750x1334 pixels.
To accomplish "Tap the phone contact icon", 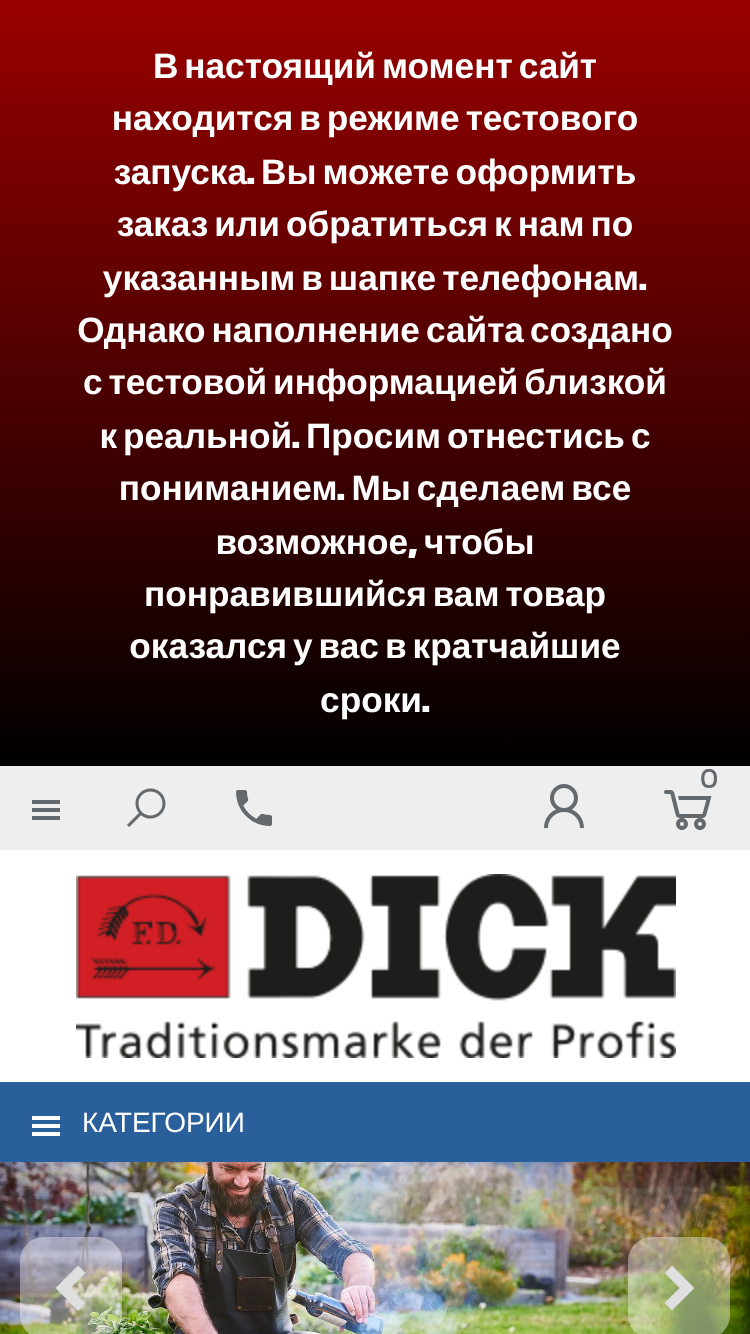I will tap(254, 808).
